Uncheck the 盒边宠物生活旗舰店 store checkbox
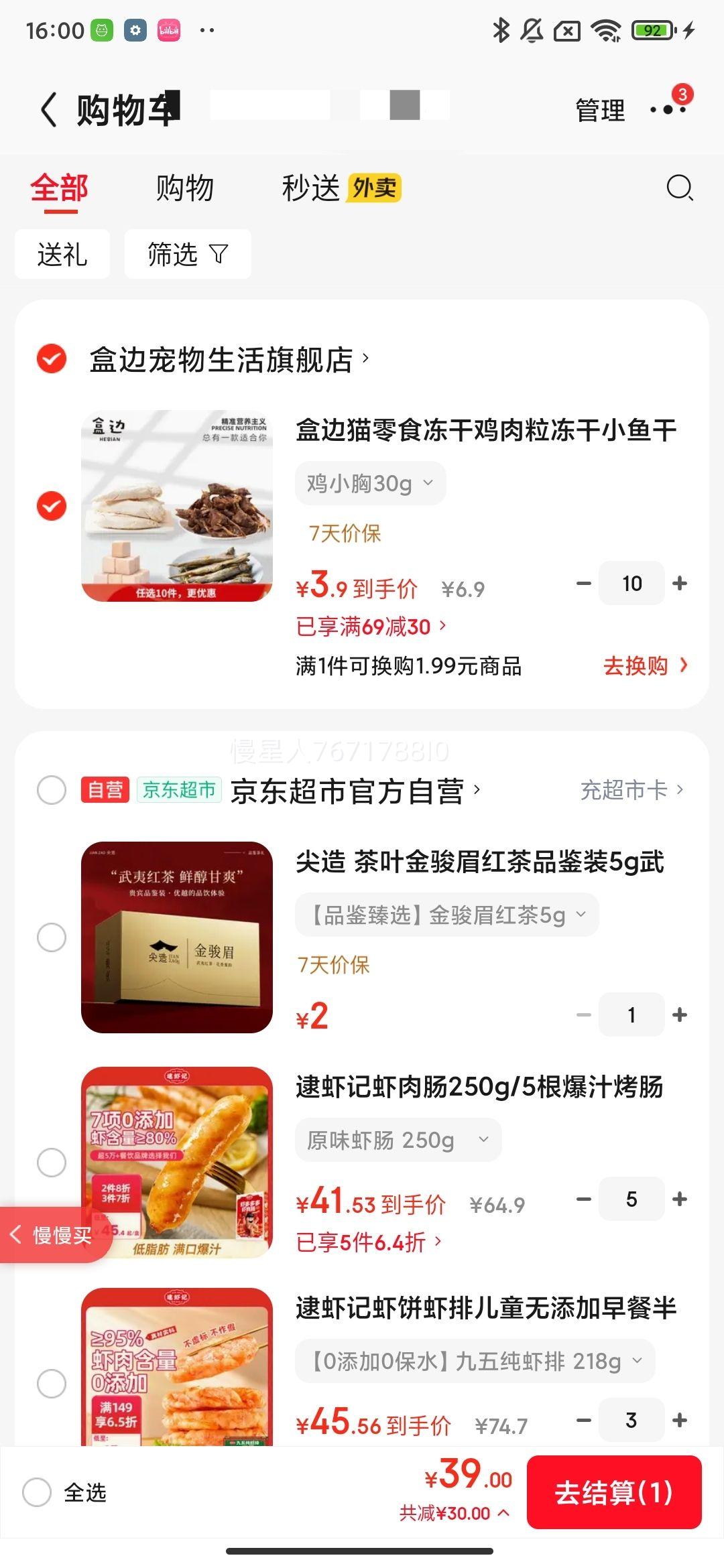The image size is (724, 1568). (52, 358)
